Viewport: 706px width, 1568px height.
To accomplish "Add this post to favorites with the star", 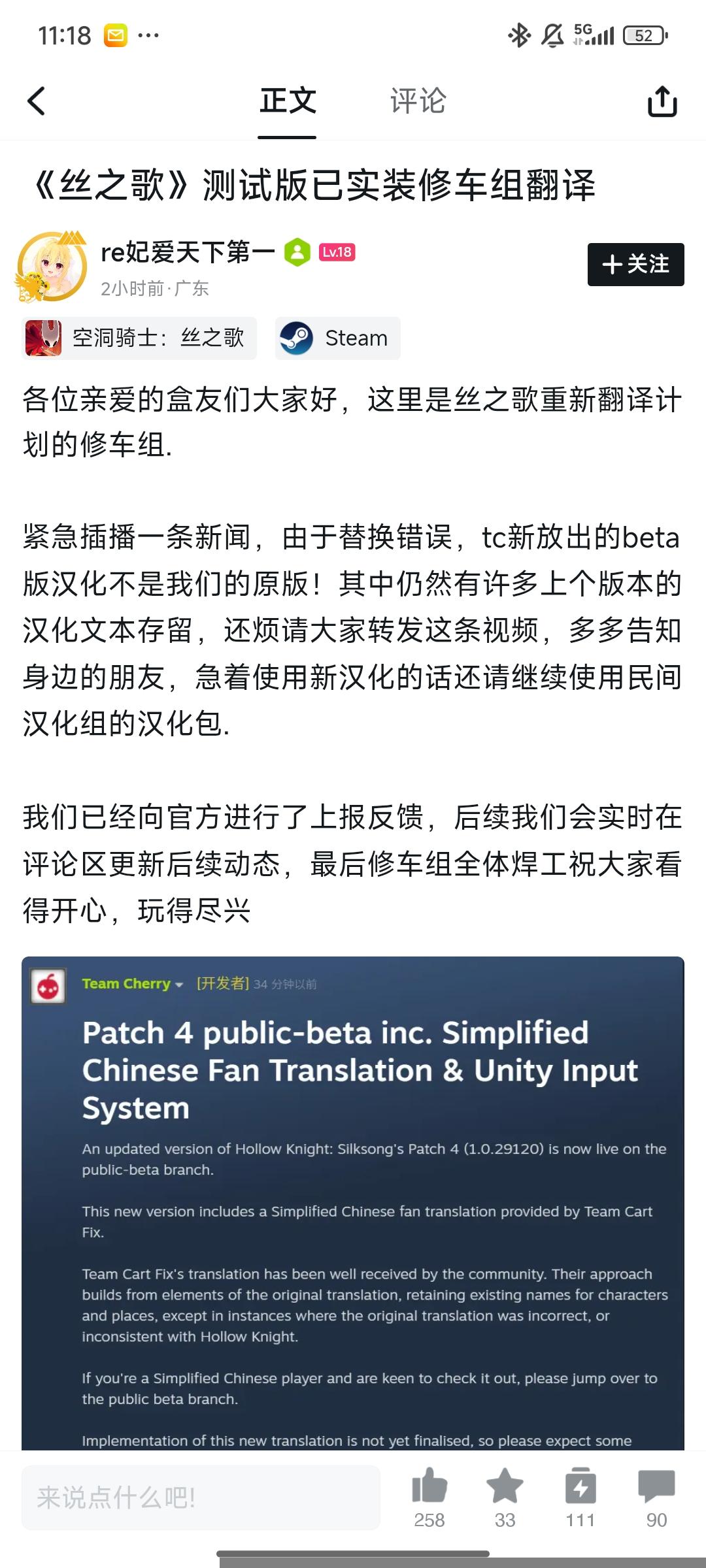I will tap(505, 1486).
